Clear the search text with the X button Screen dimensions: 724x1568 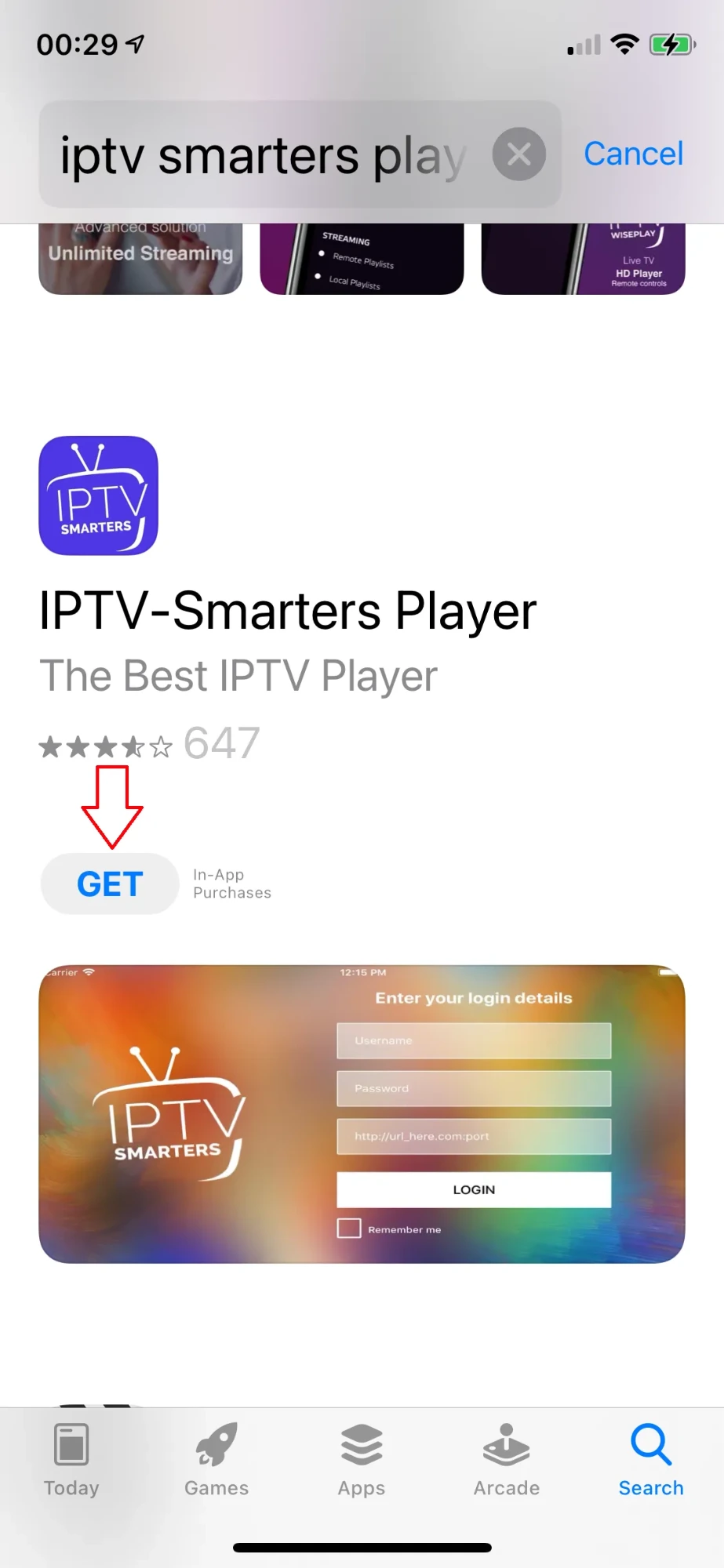(x=518, y=154)
